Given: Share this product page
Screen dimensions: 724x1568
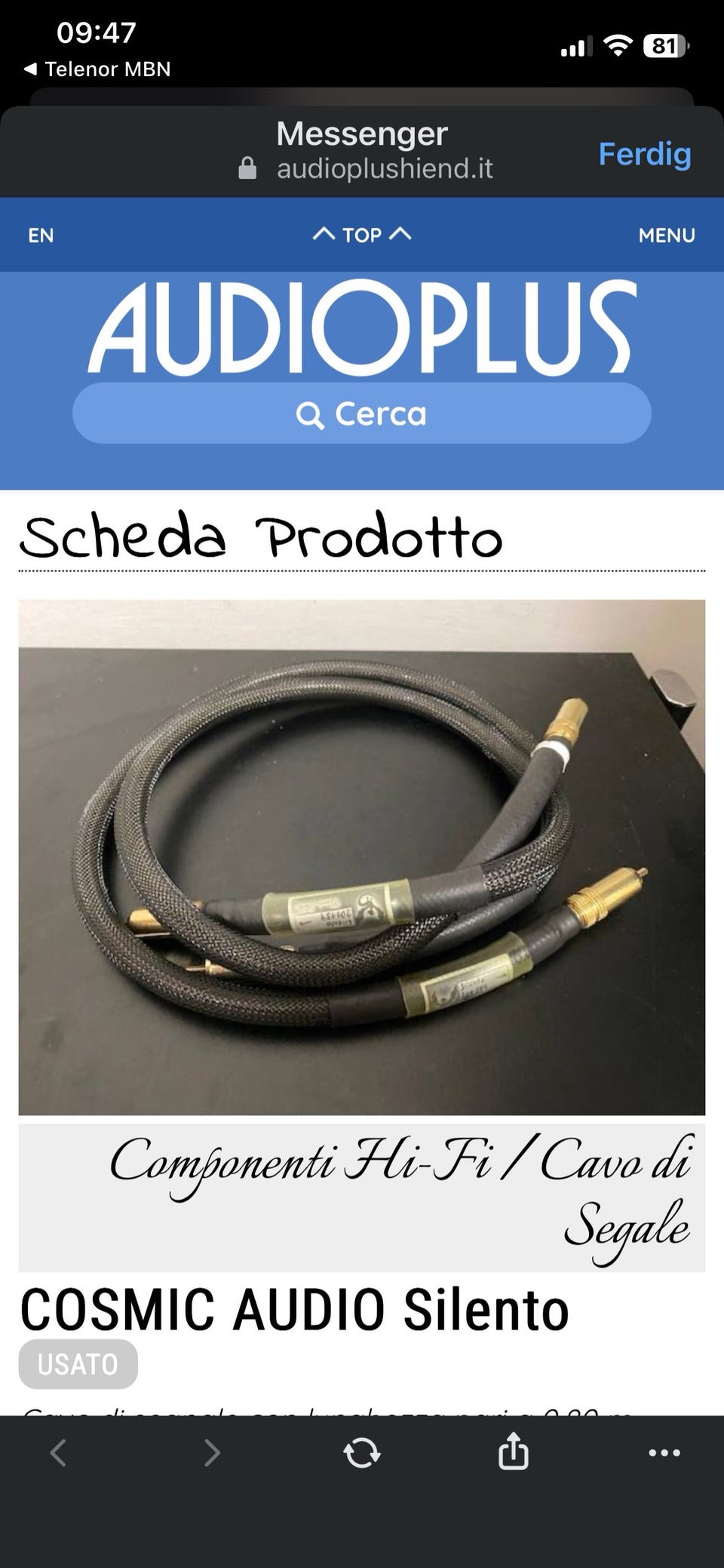Looking at the screenshot, I should [514, 1453].
